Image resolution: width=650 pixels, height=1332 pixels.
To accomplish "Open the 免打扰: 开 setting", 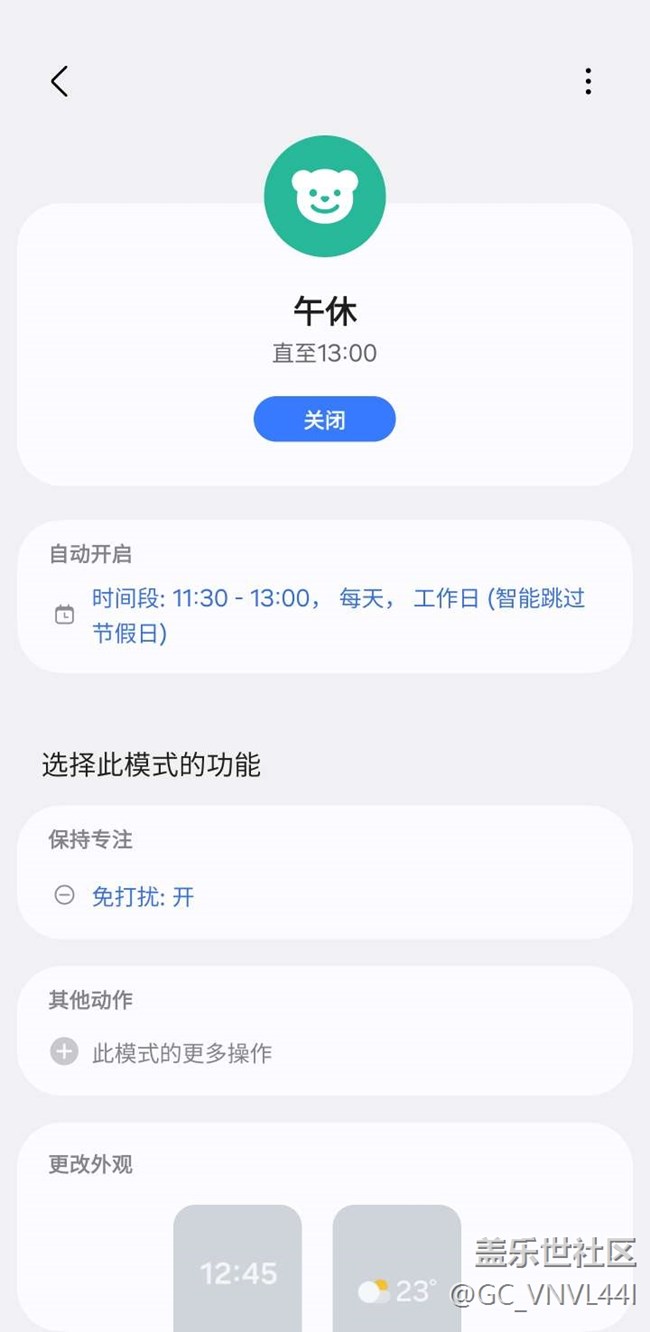I will (143, 896).
